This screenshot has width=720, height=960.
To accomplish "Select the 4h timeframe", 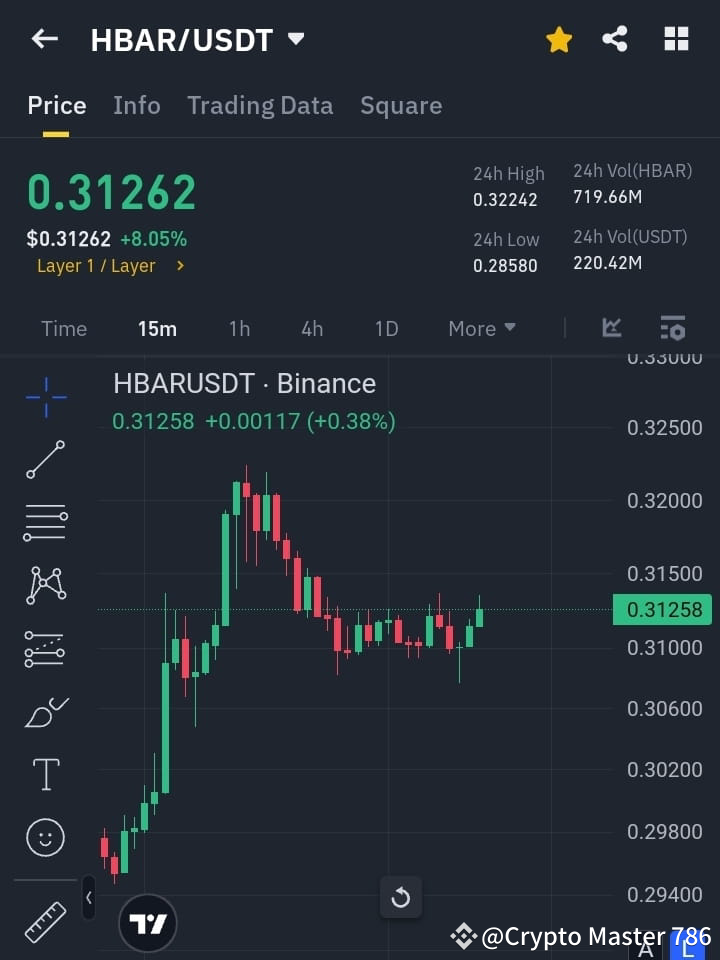I will (x=311, y=328).
